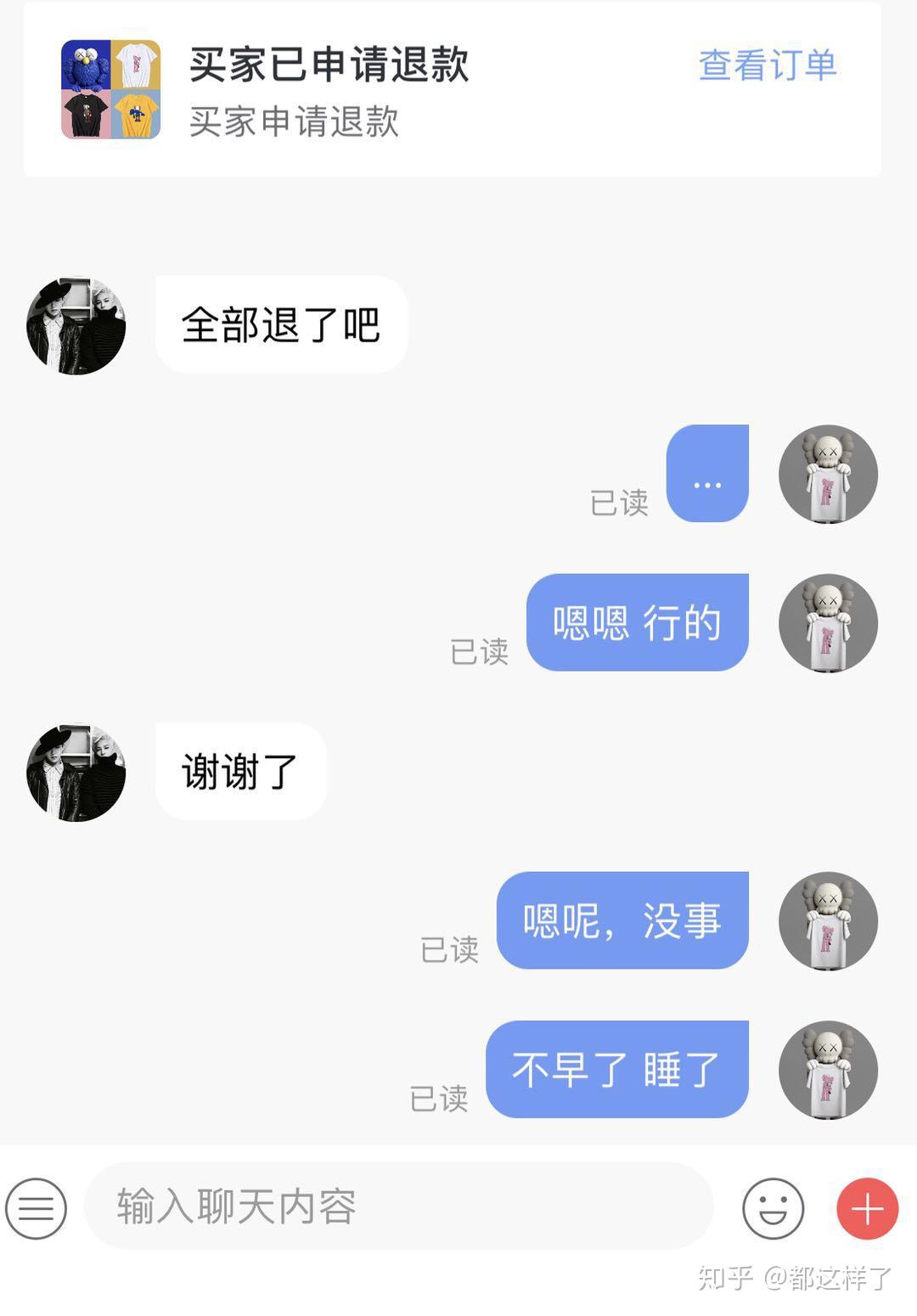Open the 查看订单 link
This screenshot has height=1316, width=917.
(x=768, y=65)
